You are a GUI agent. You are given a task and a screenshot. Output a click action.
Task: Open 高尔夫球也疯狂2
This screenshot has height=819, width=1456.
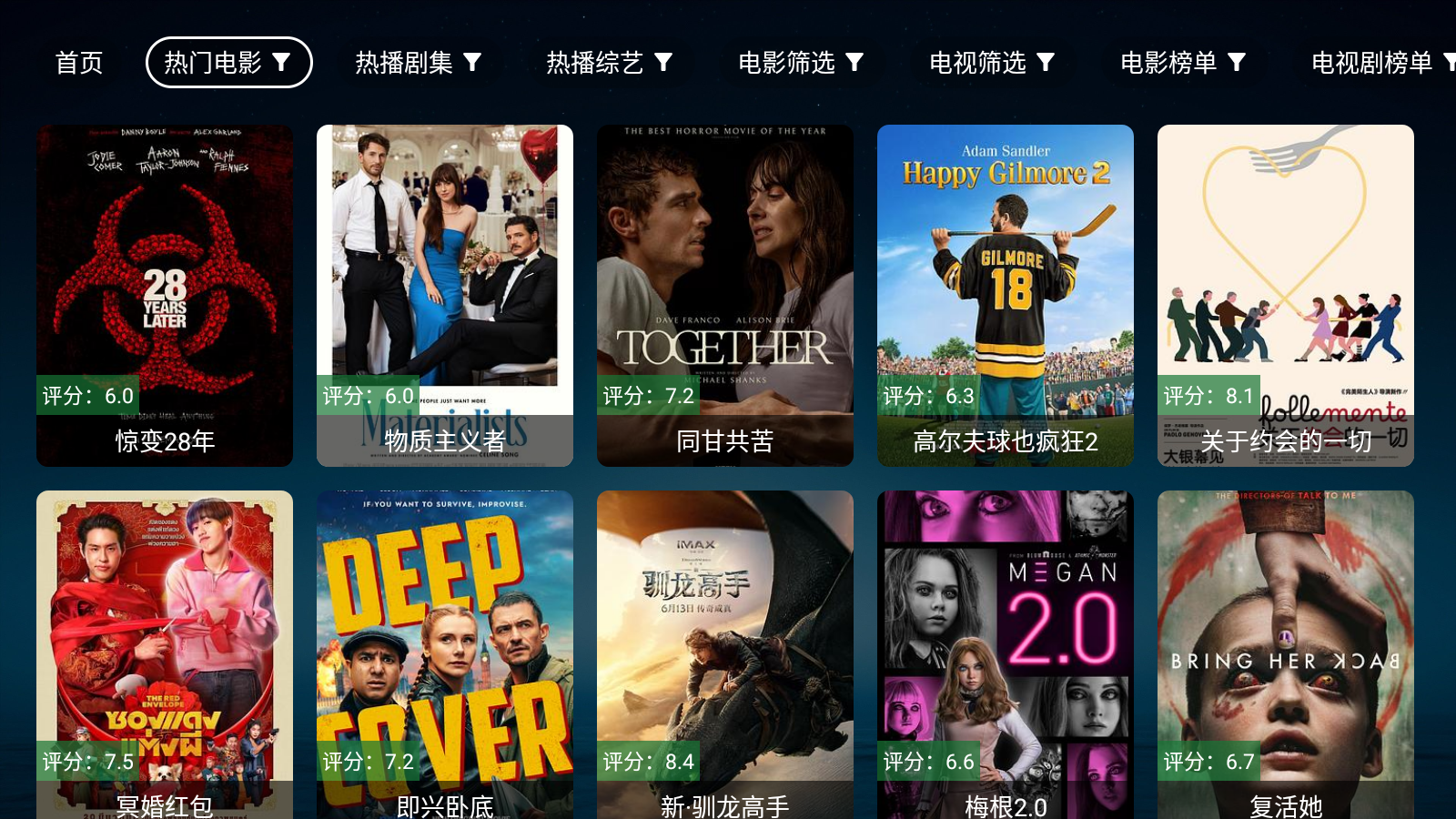[1006, 296]
